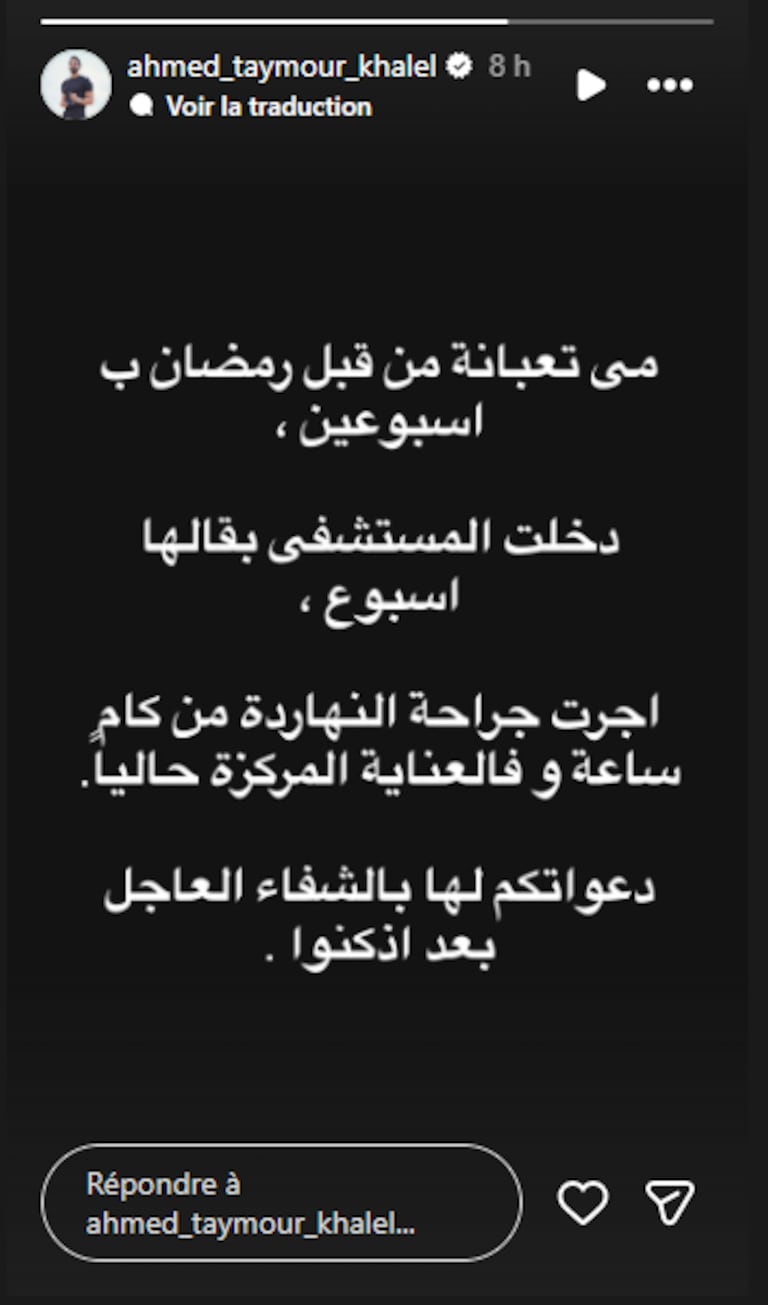Open the three-dot story options menu

click(x=669, y=85)
